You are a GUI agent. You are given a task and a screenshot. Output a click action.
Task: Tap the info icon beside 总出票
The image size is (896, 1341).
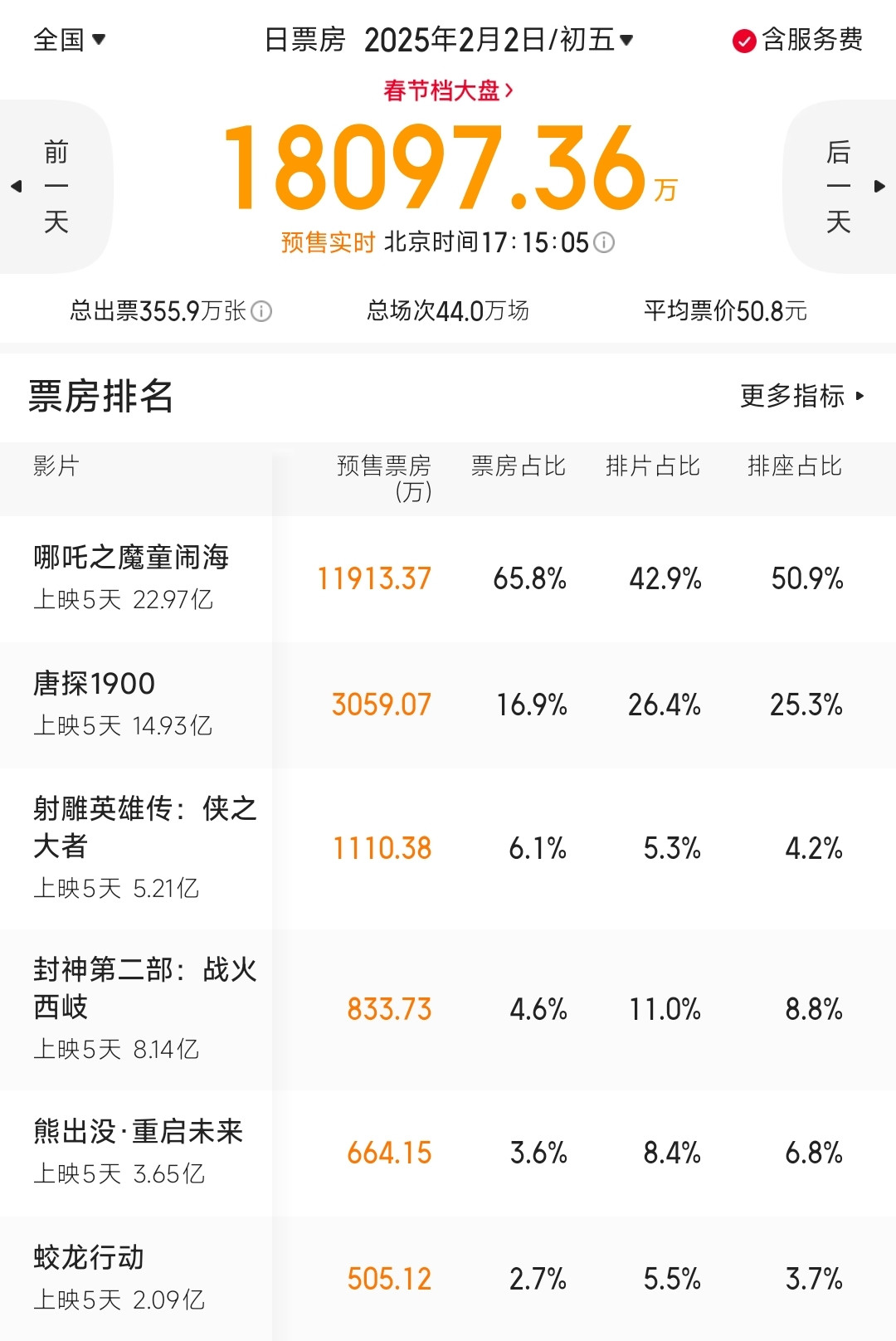coord(261,311)
